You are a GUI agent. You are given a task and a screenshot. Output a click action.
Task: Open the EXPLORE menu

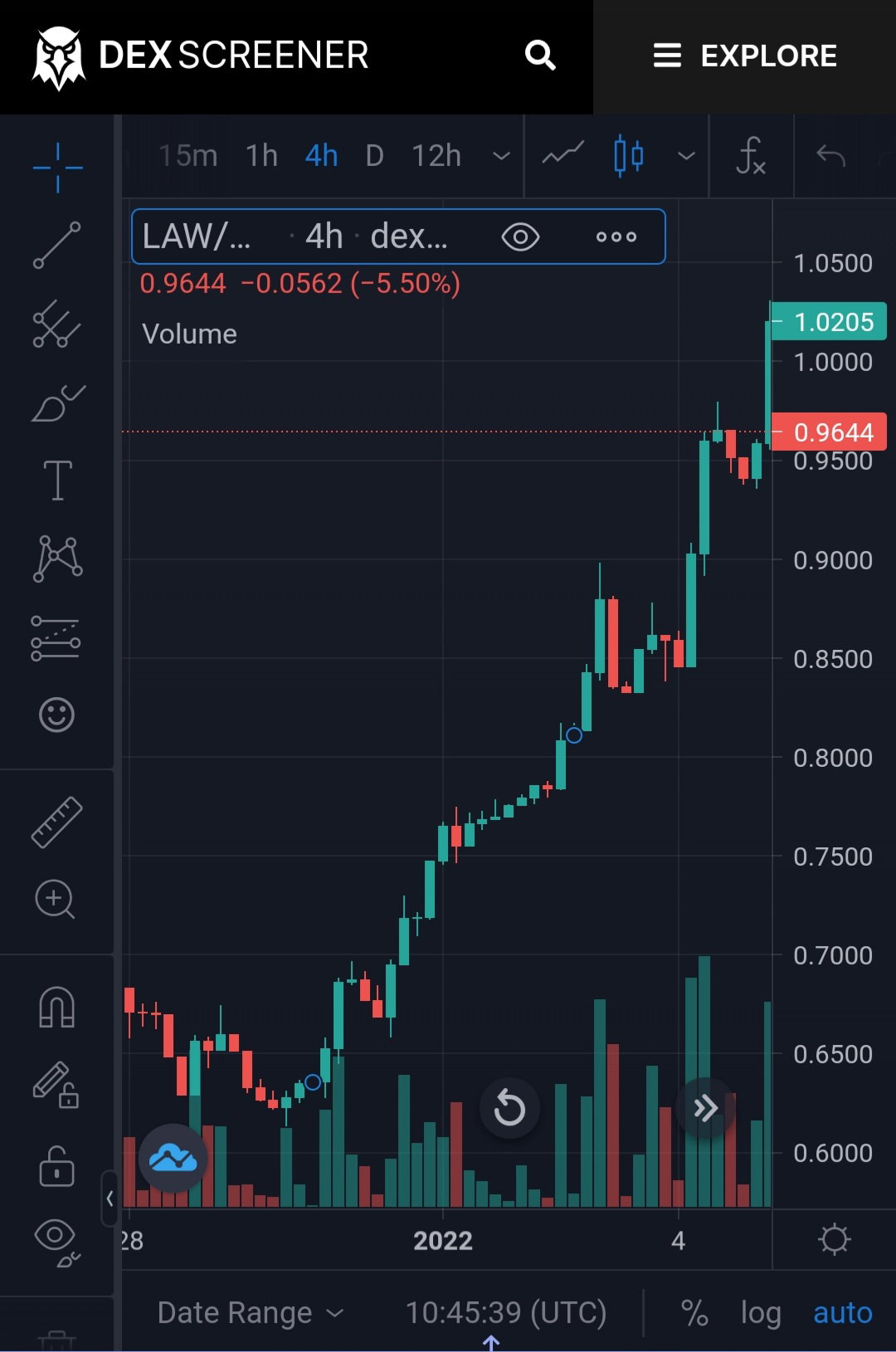745,56
